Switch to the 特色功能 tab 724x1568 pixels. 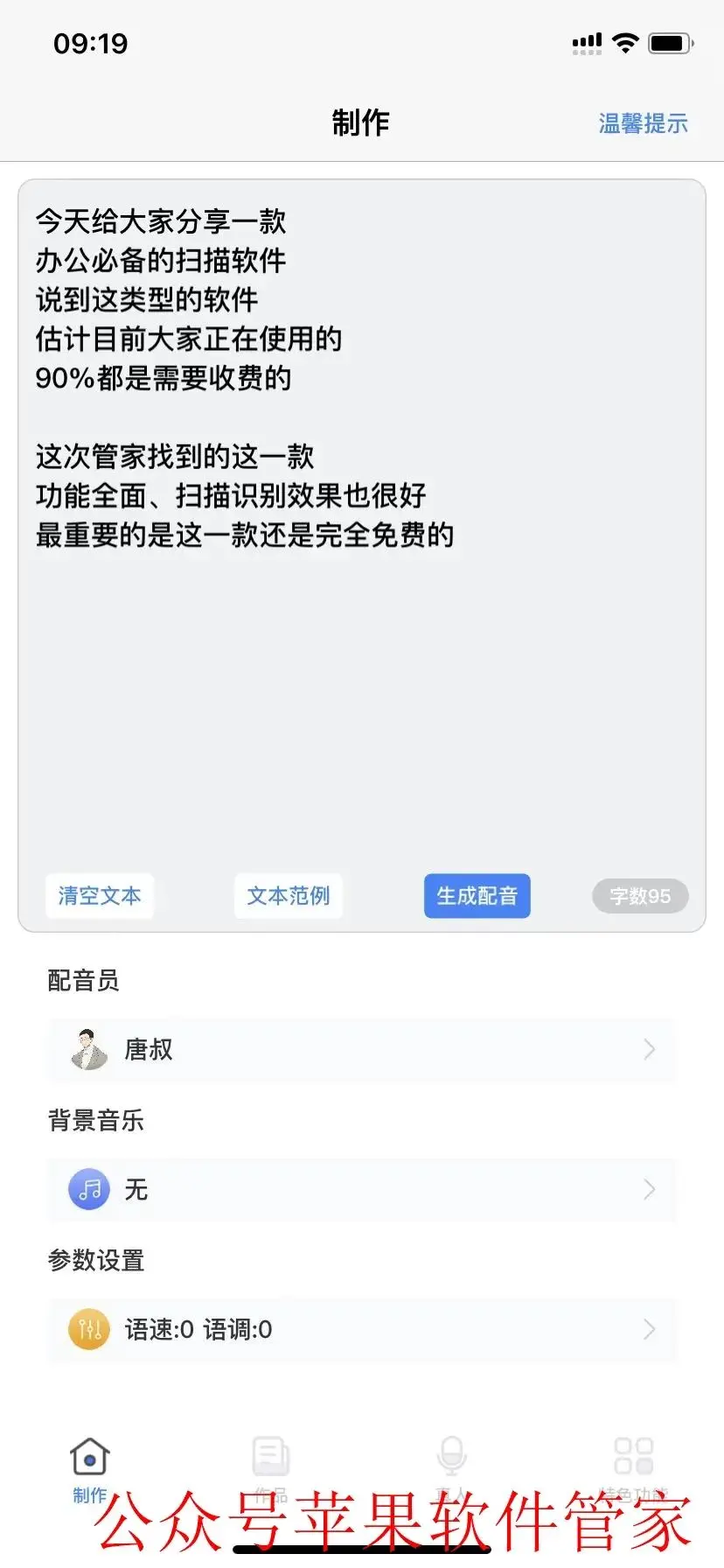[633, 1461]
